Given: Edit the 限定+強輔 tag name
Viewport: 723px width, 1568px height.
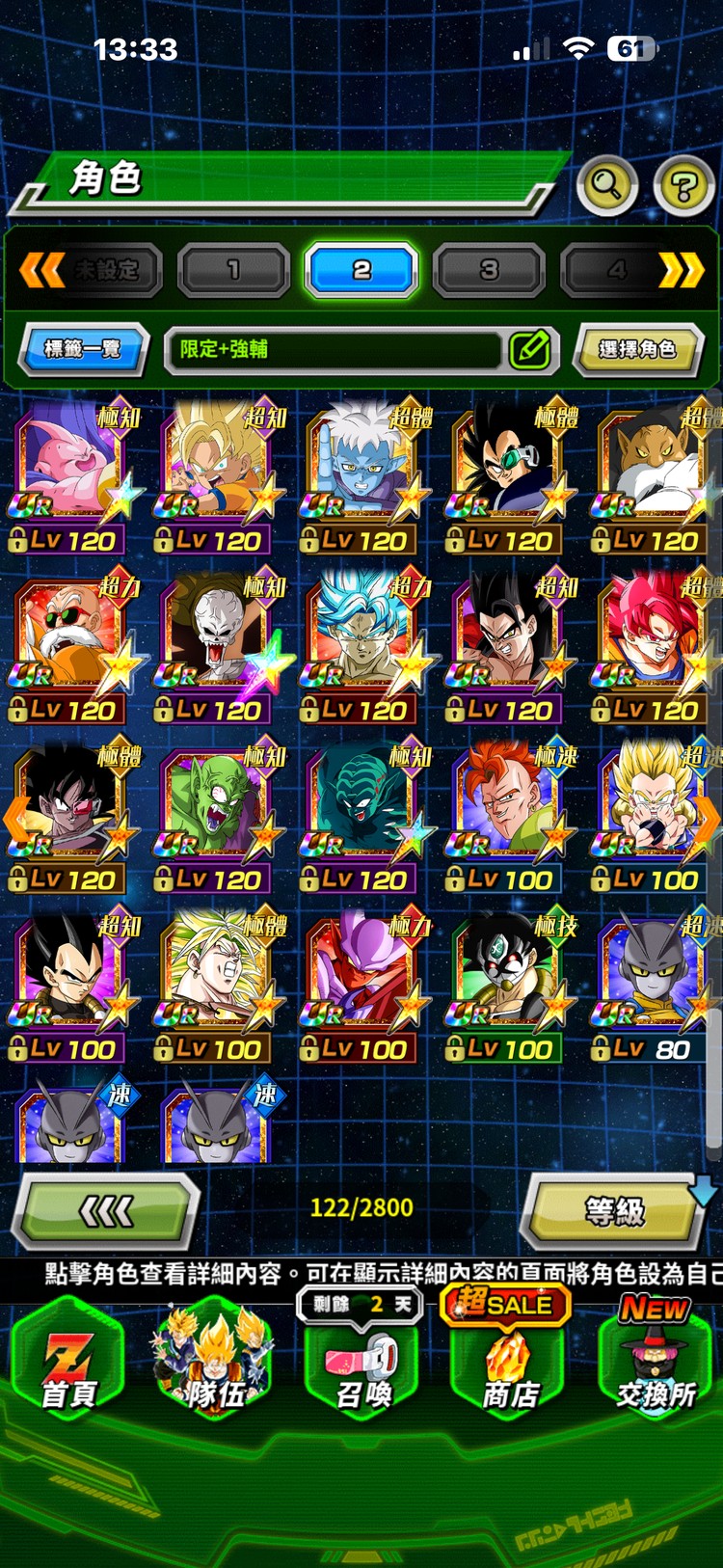Looking at the screenshot, I should click(530, 348).
